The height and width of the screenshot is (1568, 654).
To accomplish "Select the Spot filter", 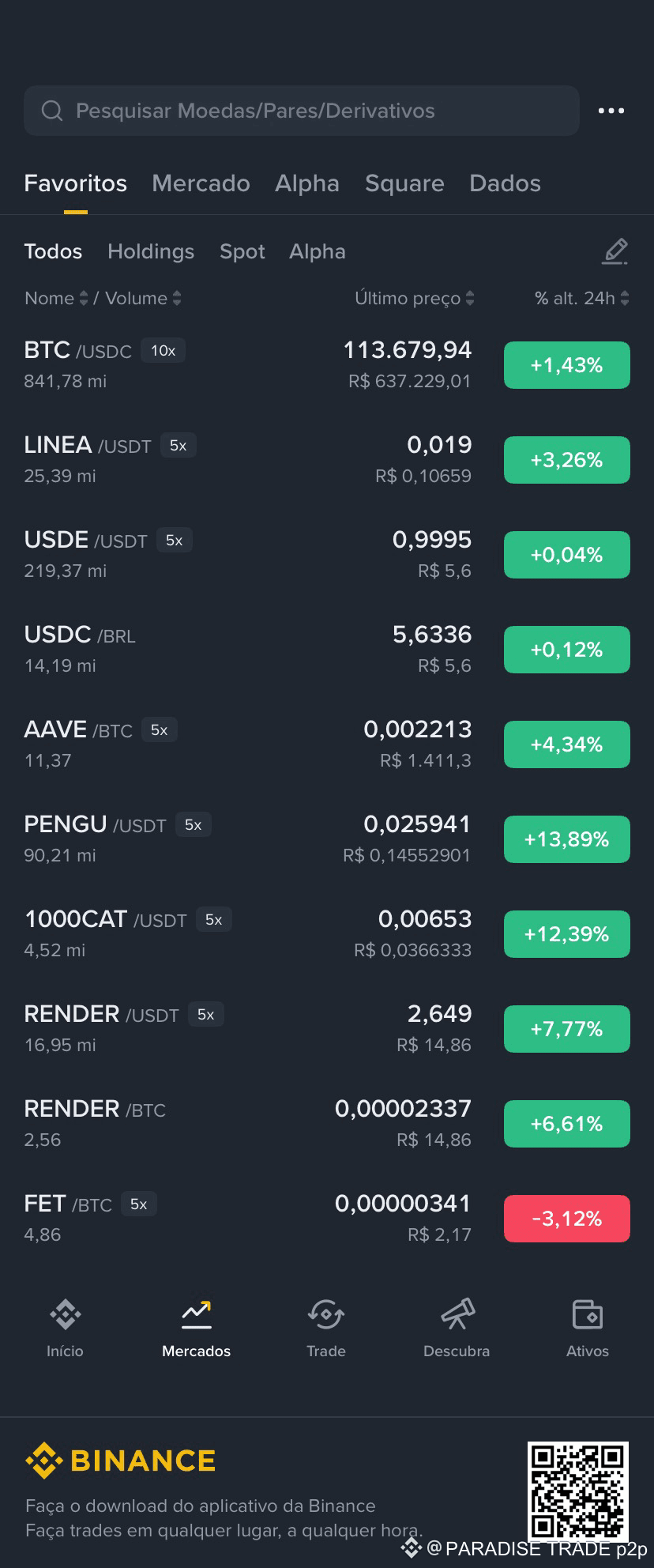I will tap(242, 251).
